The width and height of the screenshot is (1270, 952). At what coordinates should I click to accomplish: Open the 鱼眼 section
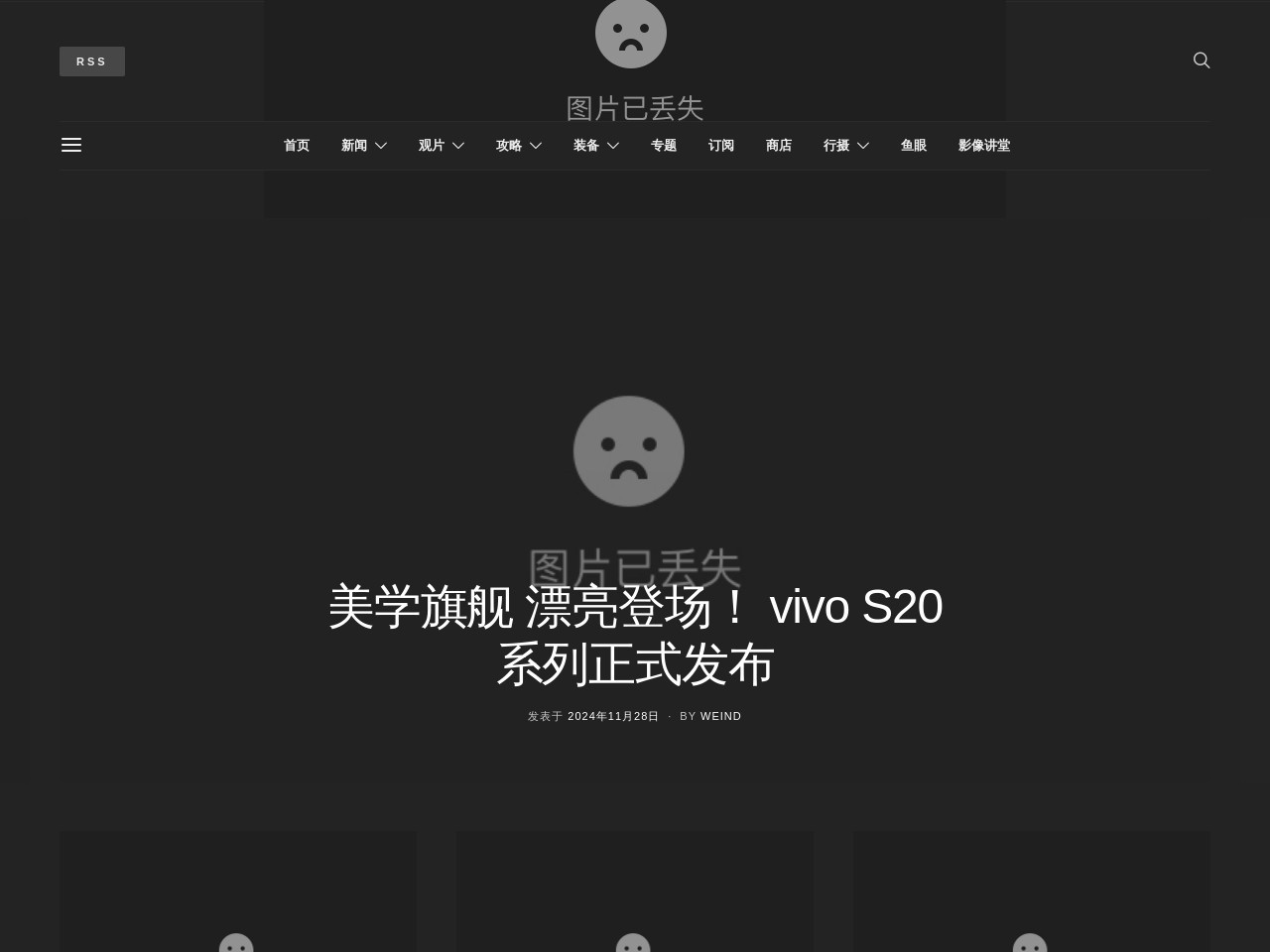click(x=914, y=146)
